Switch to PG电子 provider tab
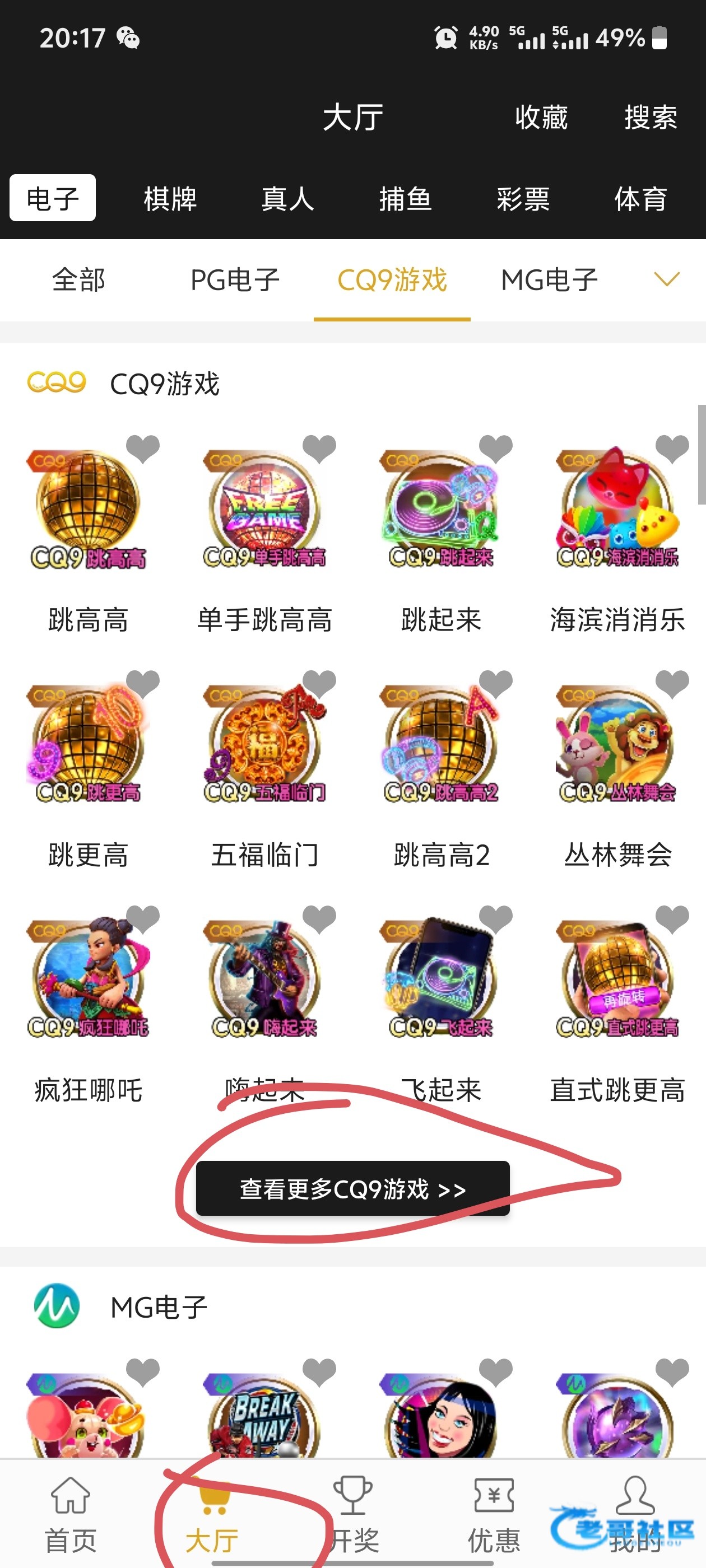This screenshot has height=1568, width=706. (235, 280)
